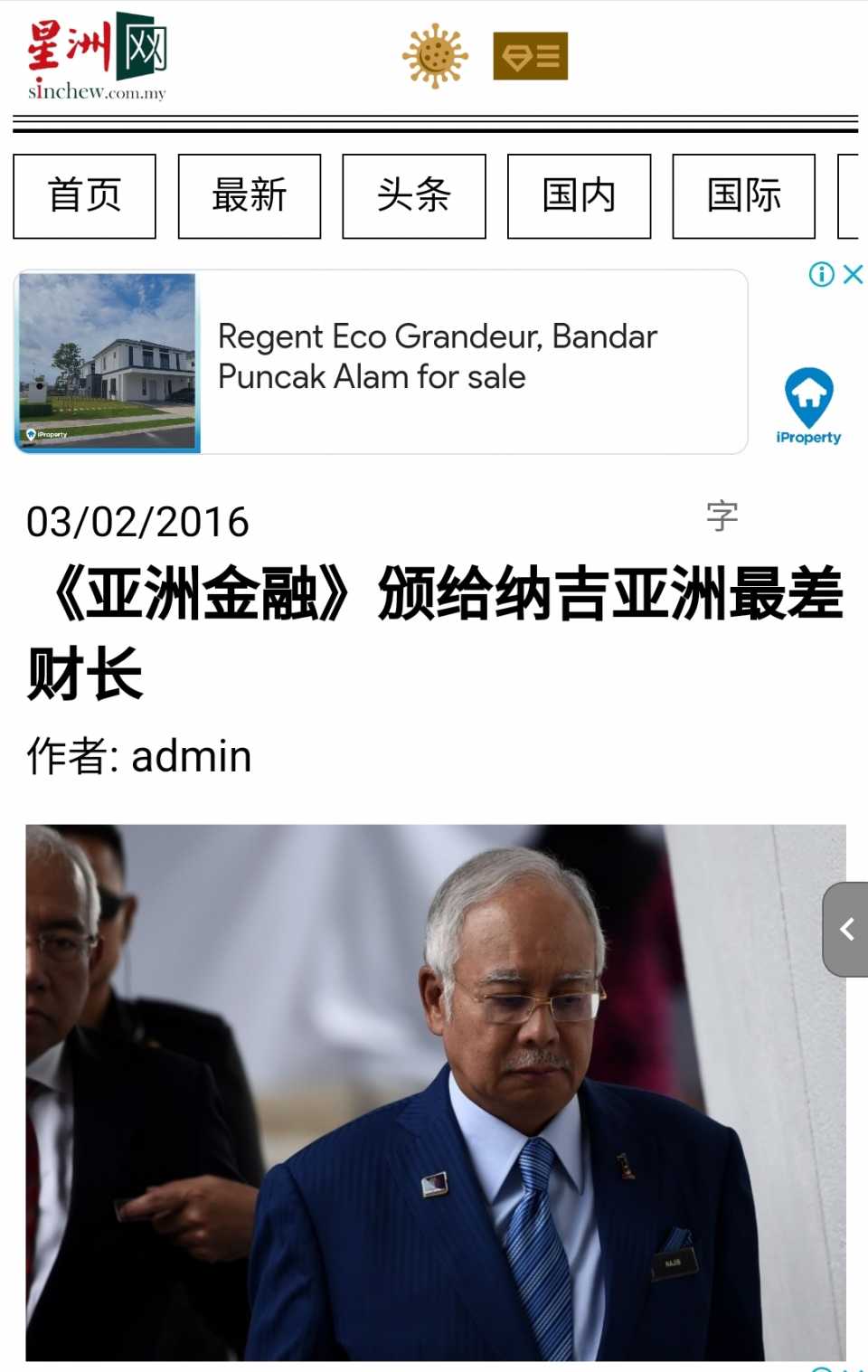
Task: Switch to the 最新 tab
Action: (x=250, y=196)
